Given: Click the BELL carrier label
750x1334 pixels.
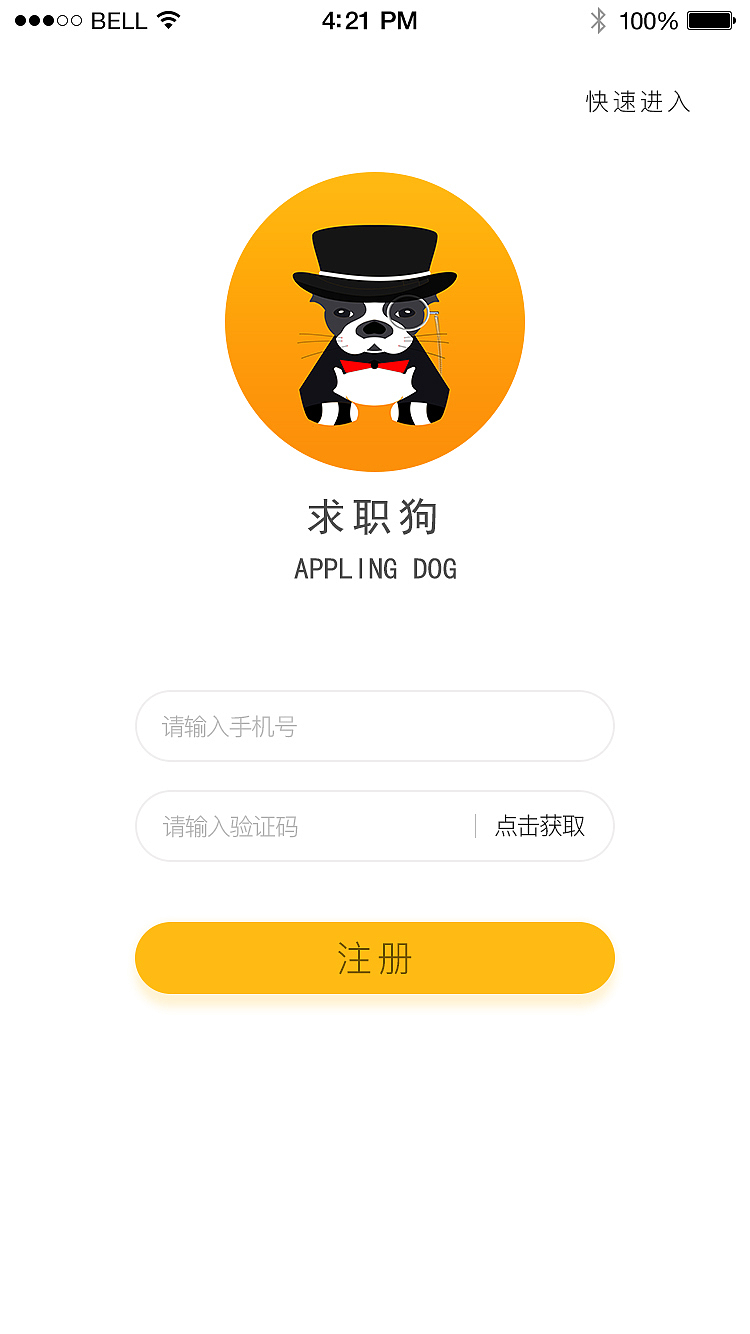Looking at the screenshot, I should coord(117,19).
